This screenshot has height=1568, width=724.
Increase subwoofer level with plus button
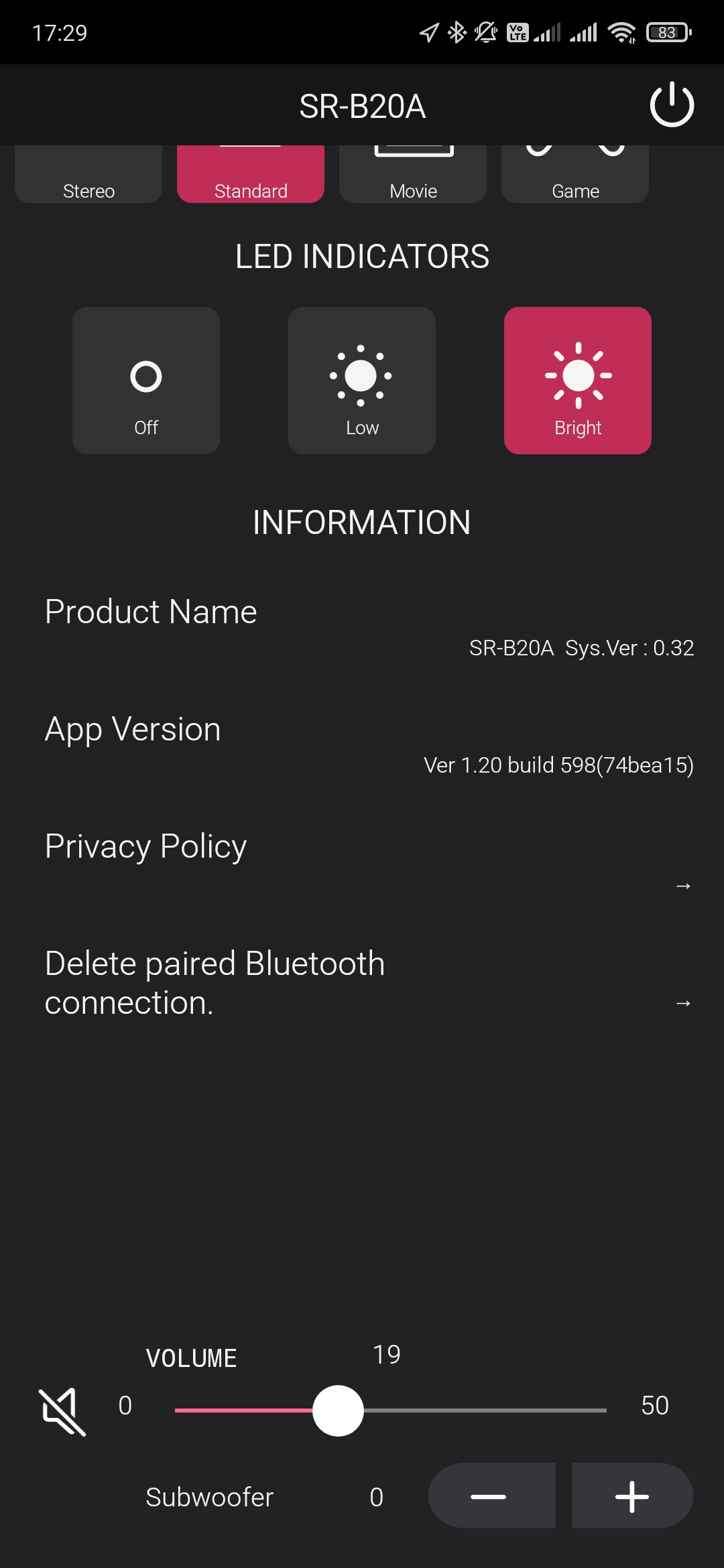(632, 1496)
